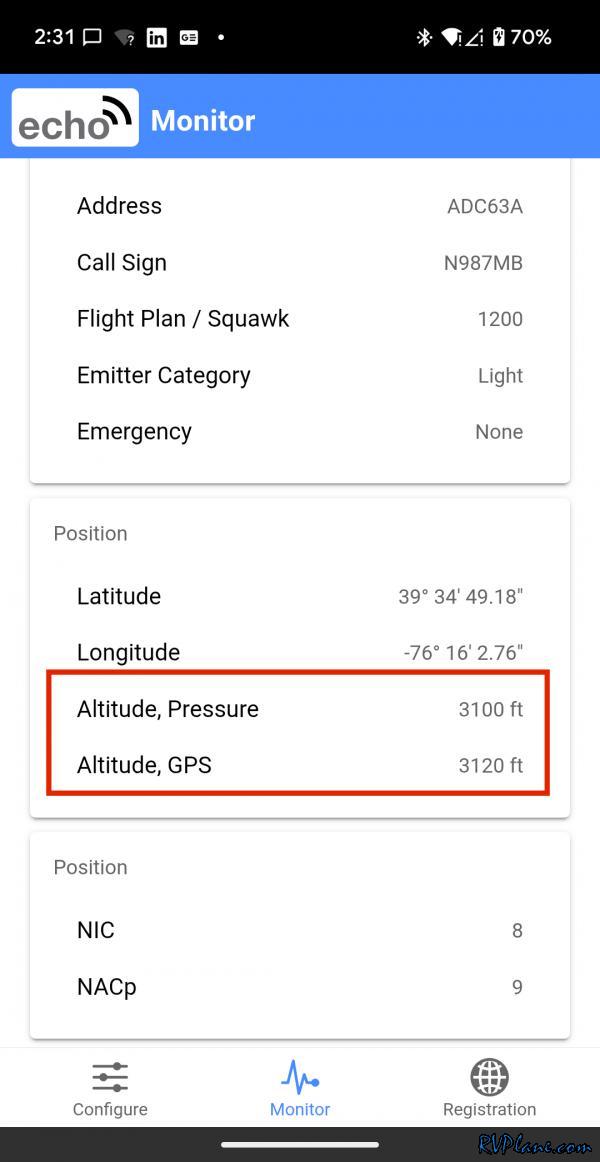Select the Monitor tab

click(x=300, y=1088)
